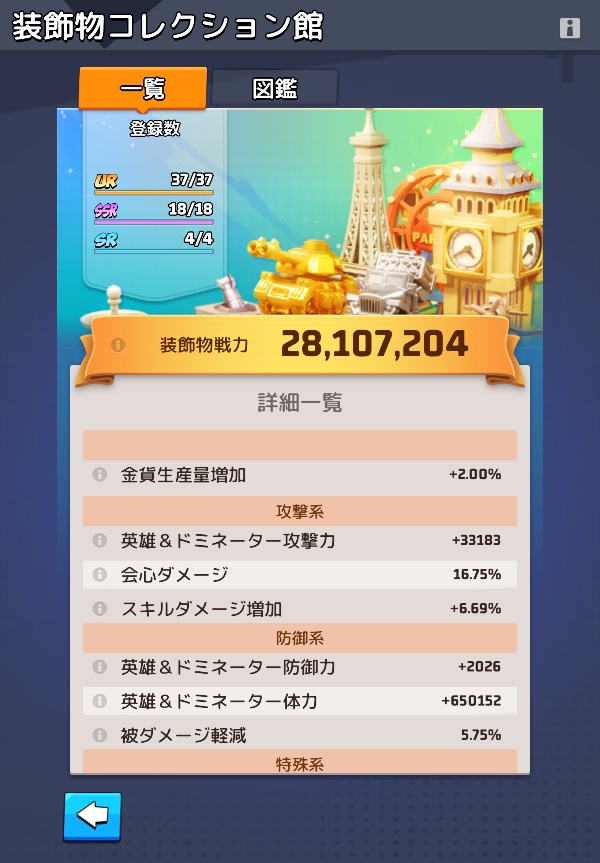Tap the info icon beside 装飾物戦力
The image size is (600, 863).
tap(117, 345)
